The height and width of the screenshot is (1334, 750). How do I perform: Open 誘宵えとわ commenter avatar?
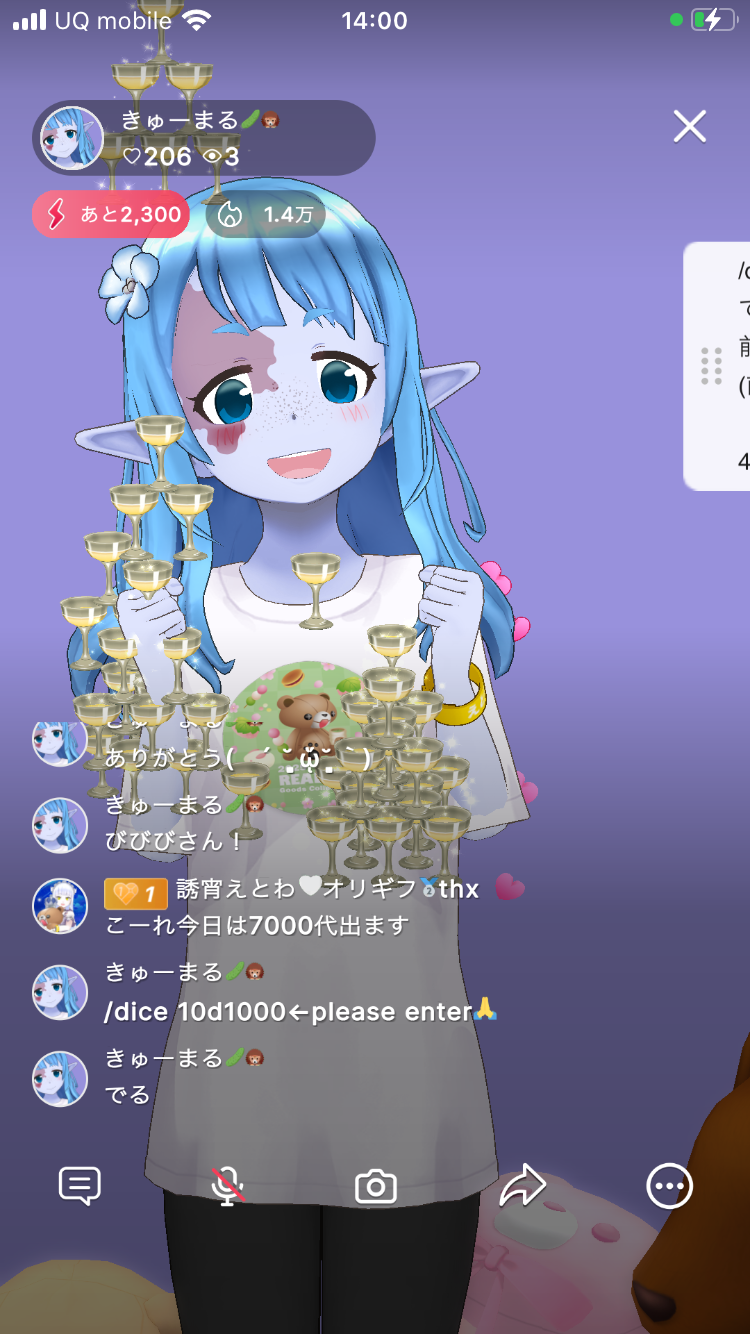click(60, 906)
